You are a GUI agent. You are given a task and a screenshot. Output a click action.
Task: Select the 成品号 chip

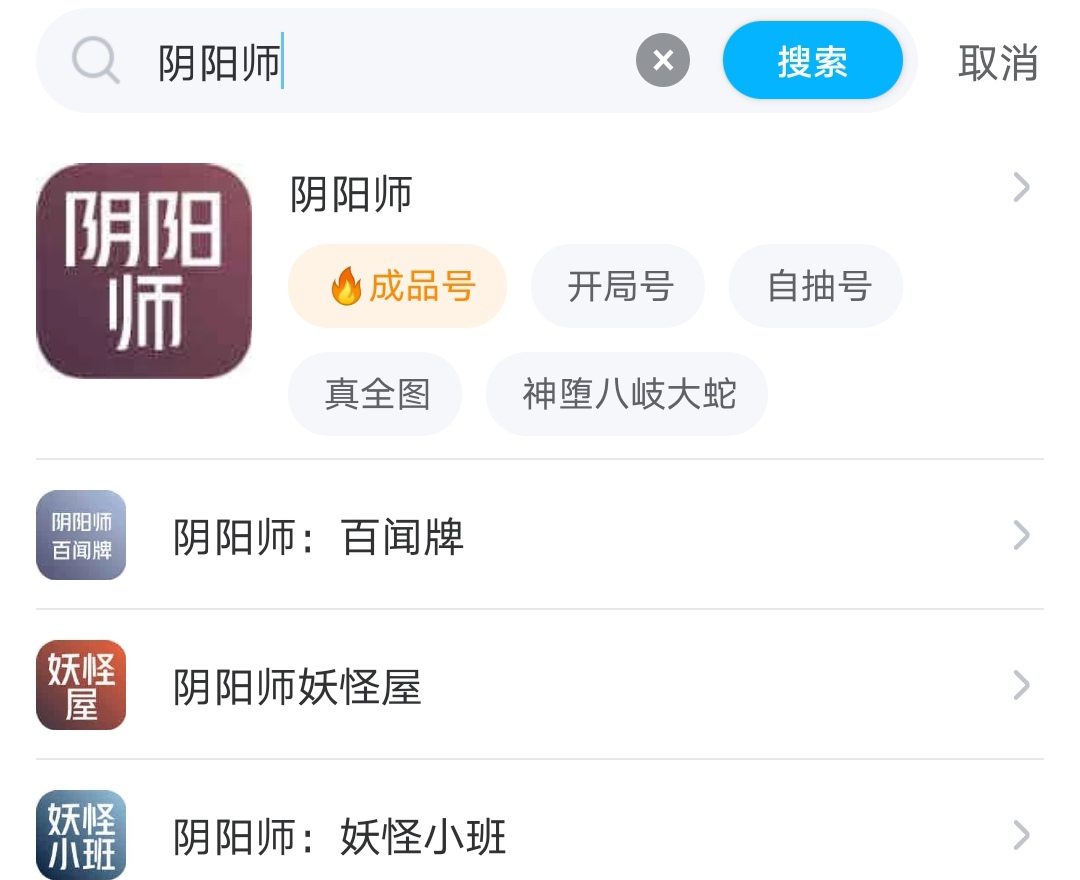pos(397,286)
